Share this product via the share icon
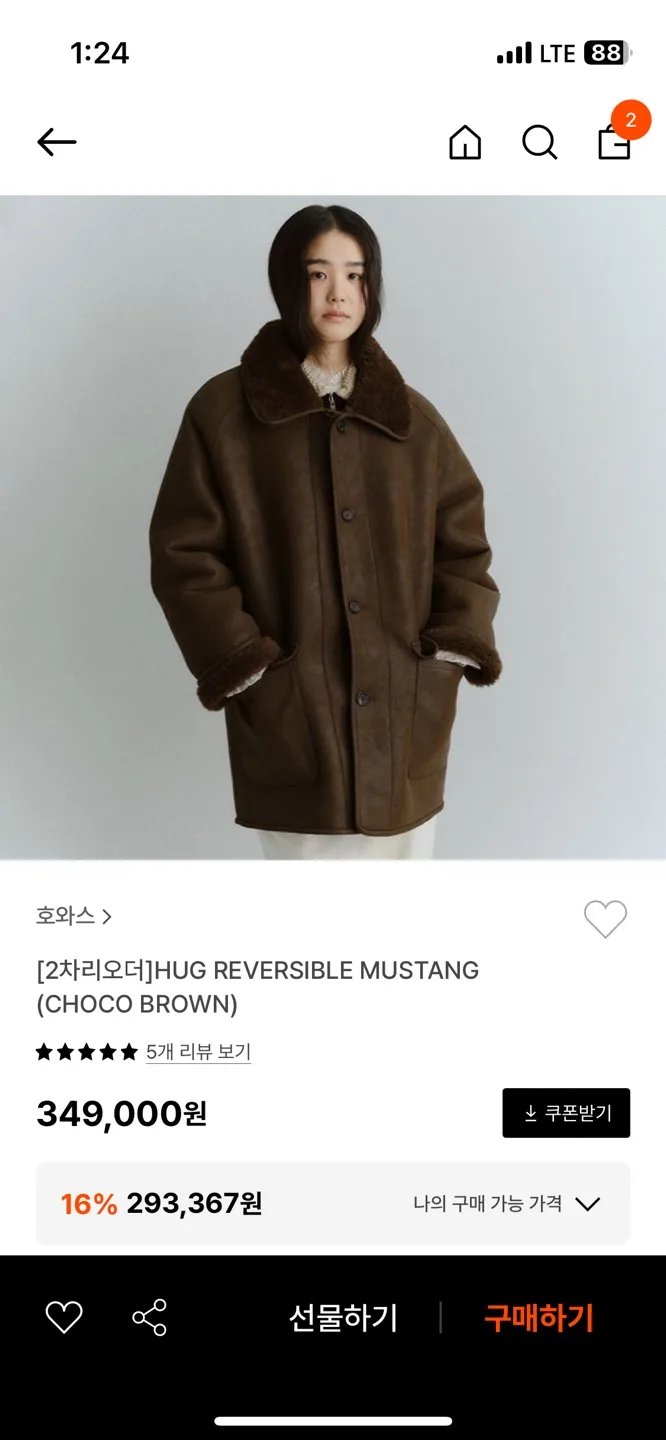Screen dimensions: 666x1440 150,1318
